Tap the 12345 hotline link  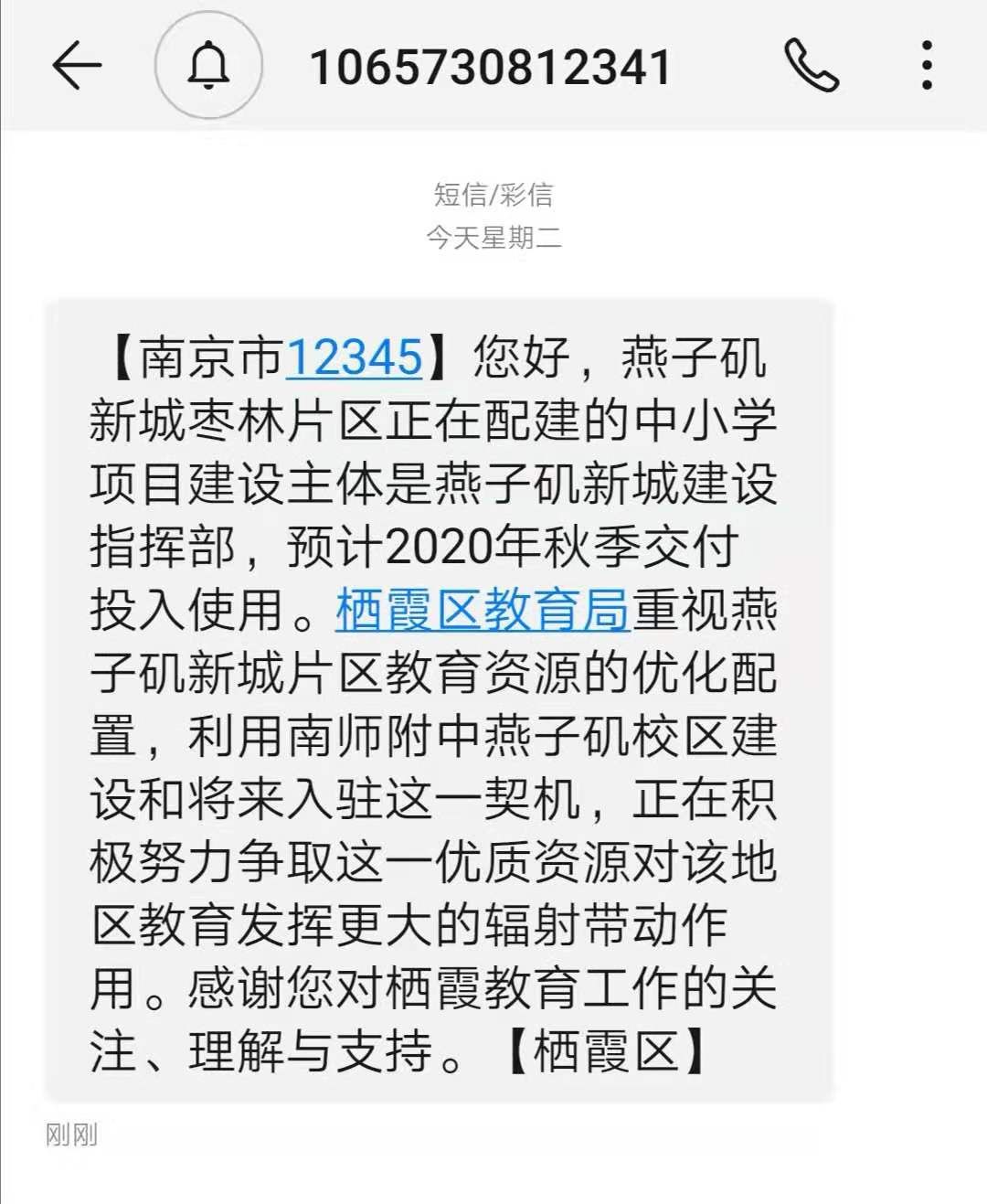point(355,357)
